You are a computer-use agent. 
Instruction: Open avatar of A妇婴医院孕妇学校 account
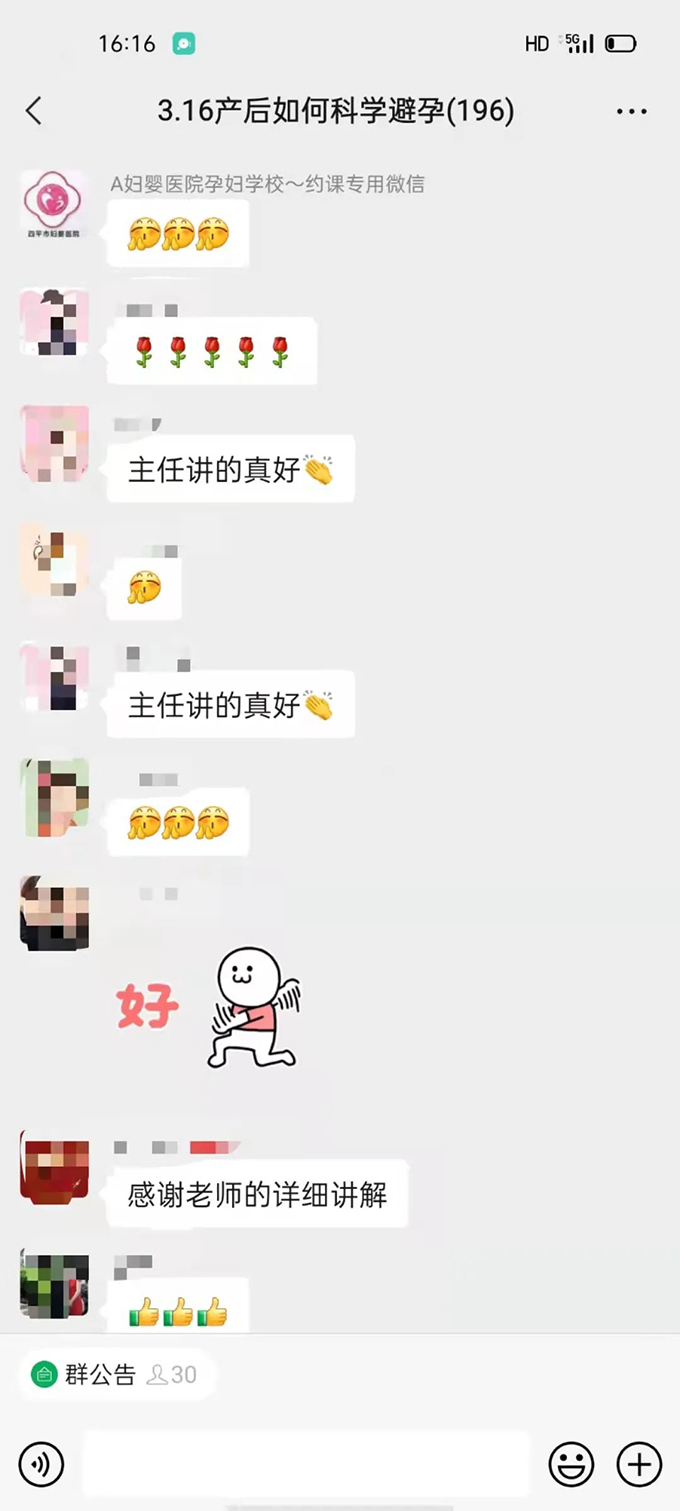point(54,205)
